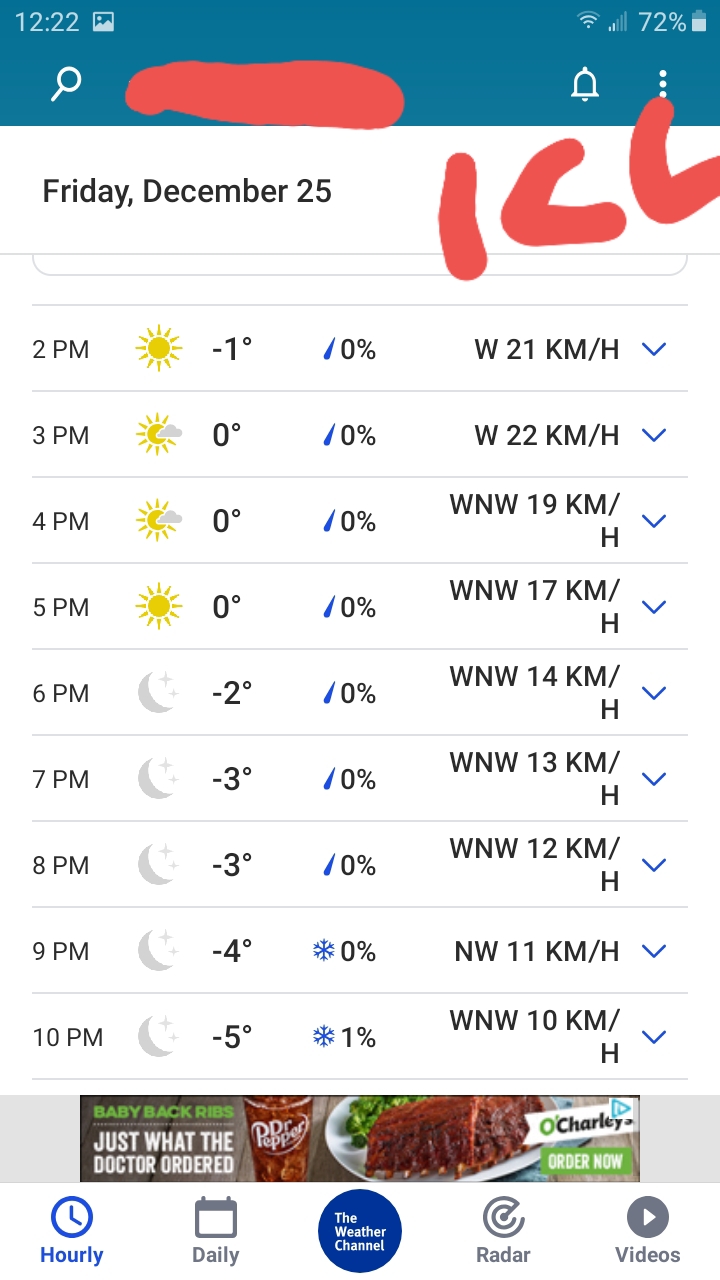720x1280 pixels.
Task: Switch to the Radar tab
Action: [504, 1232]
